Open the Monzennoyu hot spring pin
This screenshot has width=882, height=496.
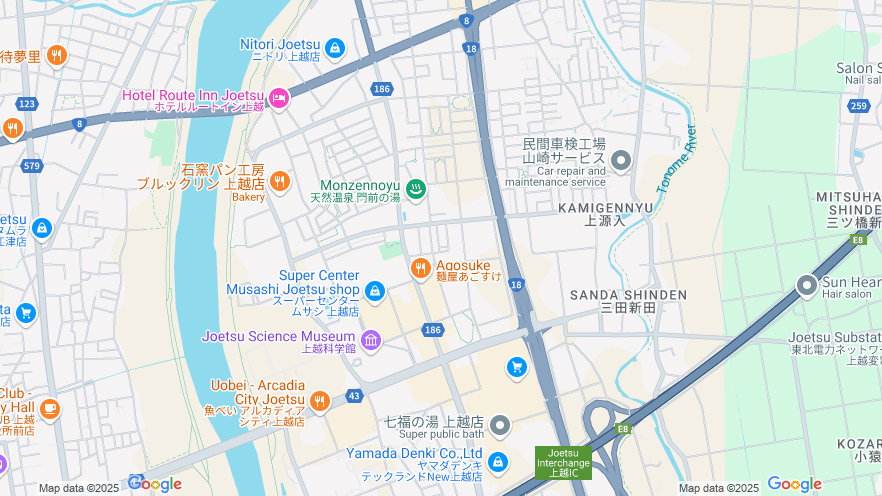pos(416,189)
